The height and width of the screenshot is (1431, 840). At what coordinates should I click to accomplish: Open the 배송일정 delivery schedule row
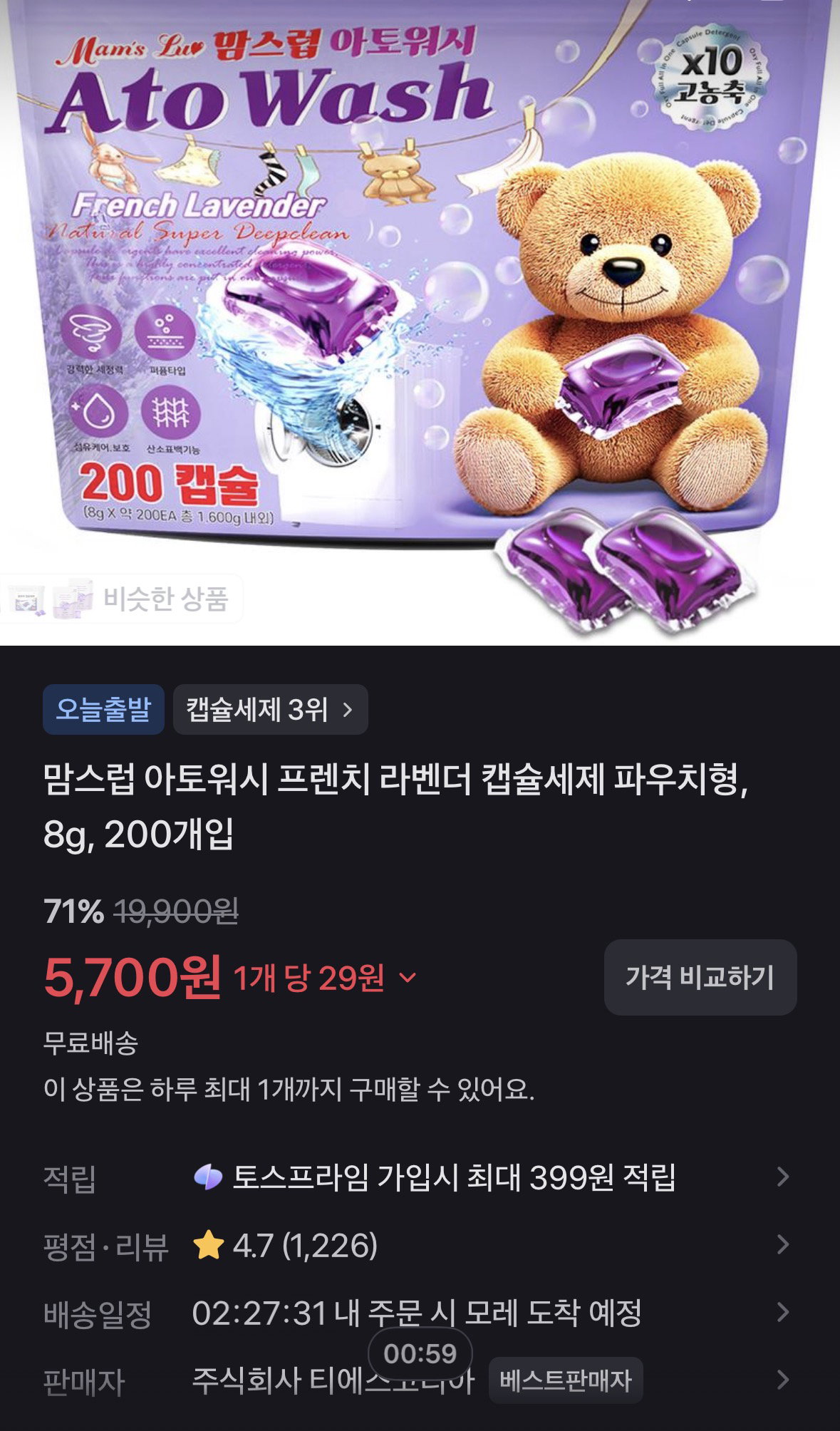coord(420,1313)
